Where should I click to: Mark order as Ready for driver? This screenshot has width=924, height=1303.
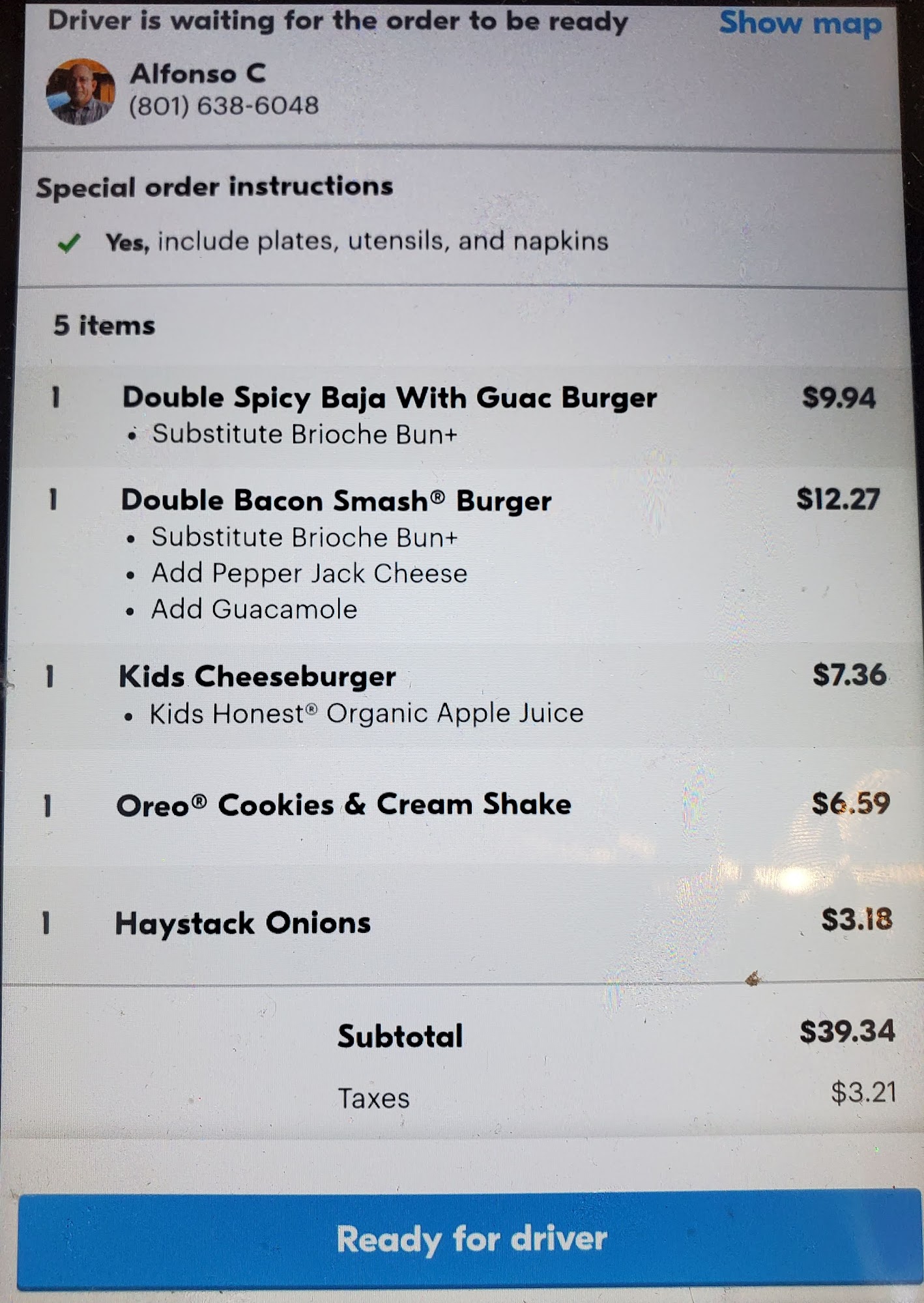[x=470, y=1239]
